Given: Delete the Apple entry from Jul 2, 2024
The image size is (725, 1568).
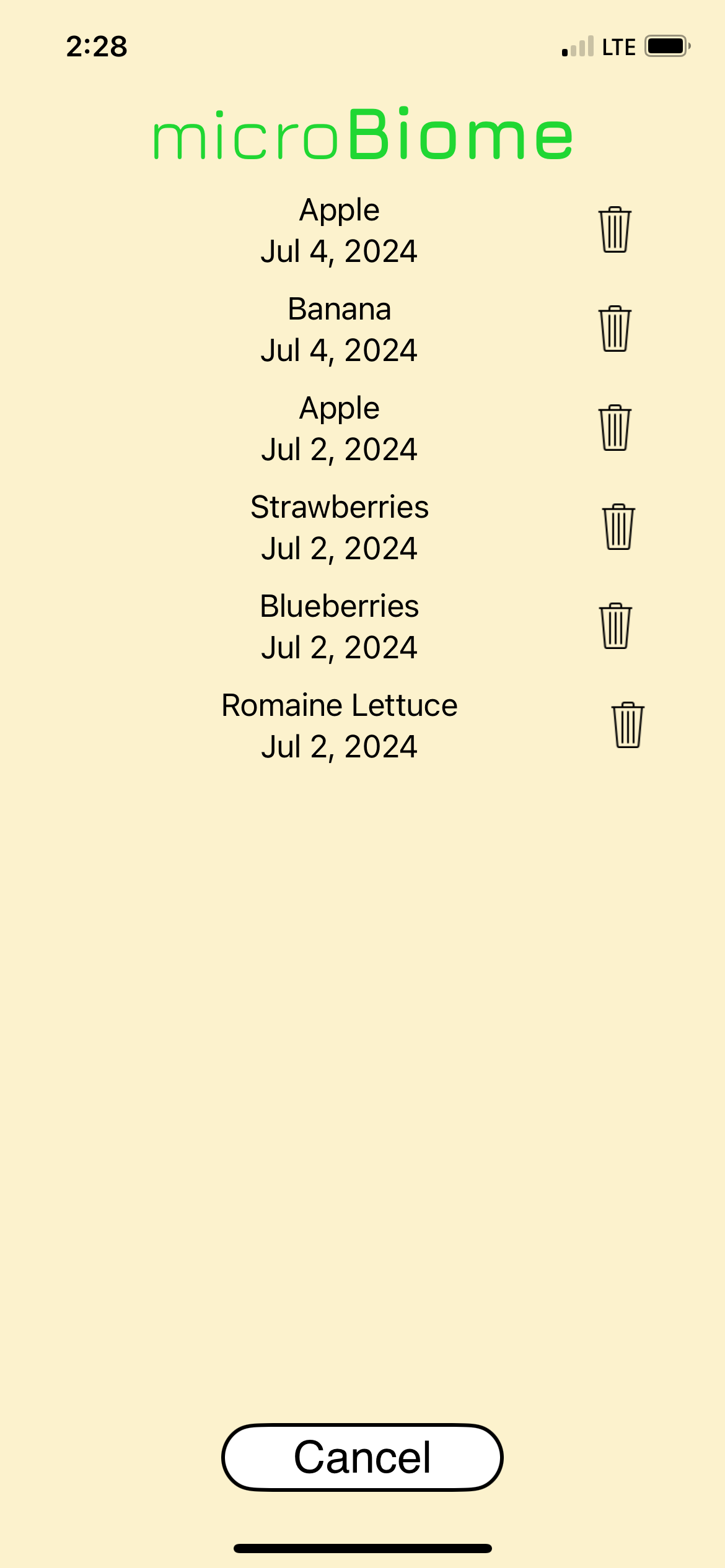Looking at the screenshot, I should click(615, 428).
